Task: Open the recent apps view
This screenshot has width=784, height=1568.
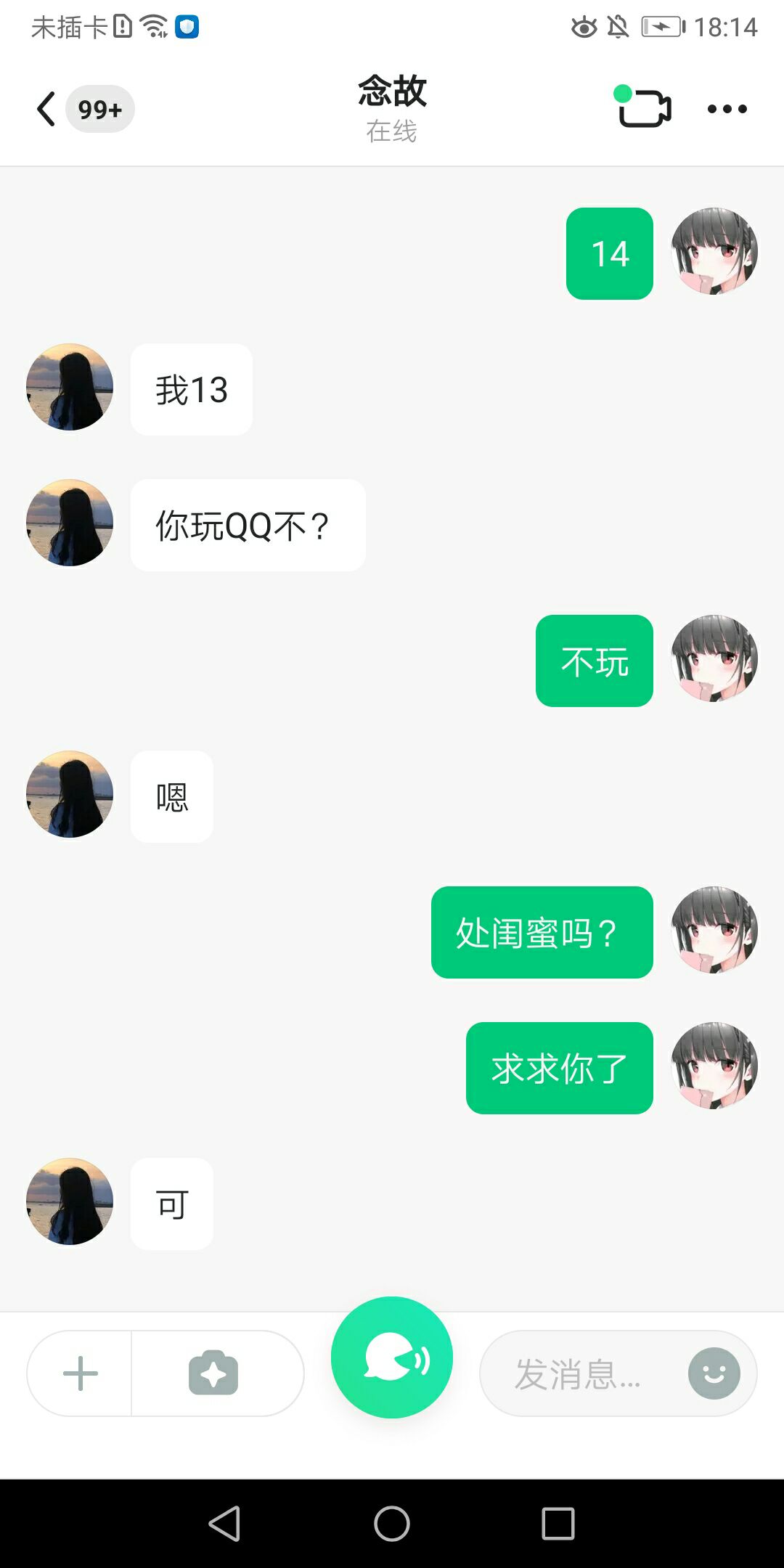Action: tap(558, 1523)
